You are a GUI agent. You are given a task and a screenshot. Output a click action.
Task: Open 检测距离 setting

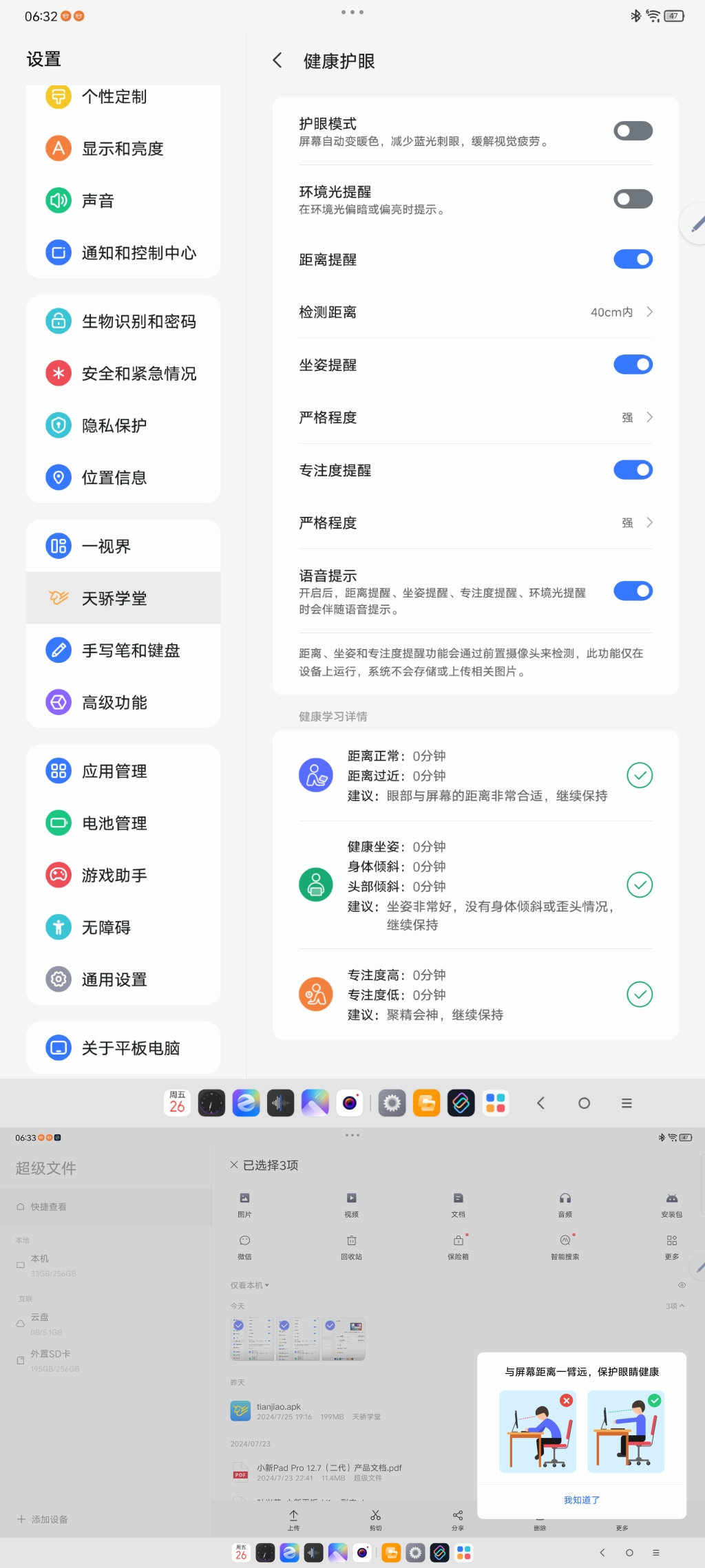click(x=475, y=312)
